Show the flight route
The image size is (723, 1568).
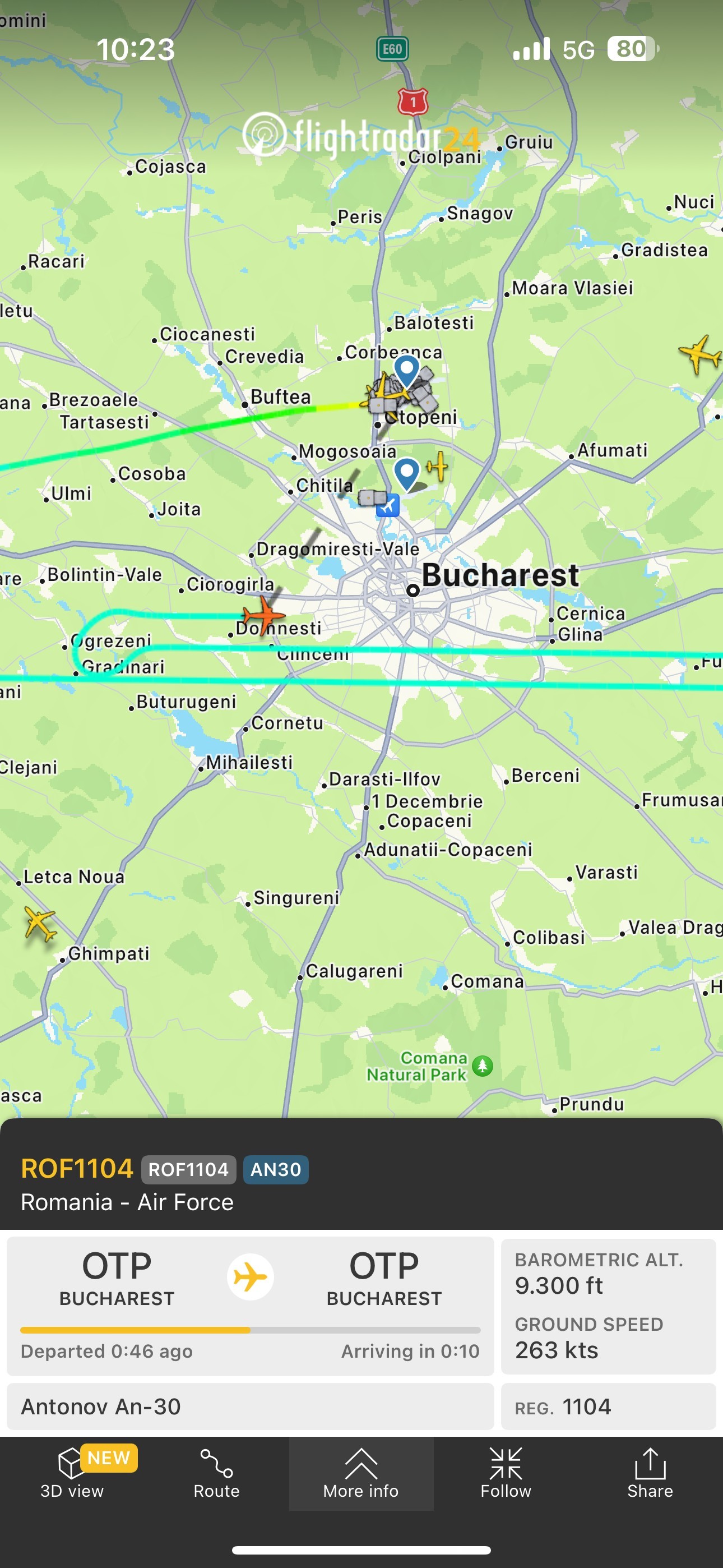[216, 1473]
